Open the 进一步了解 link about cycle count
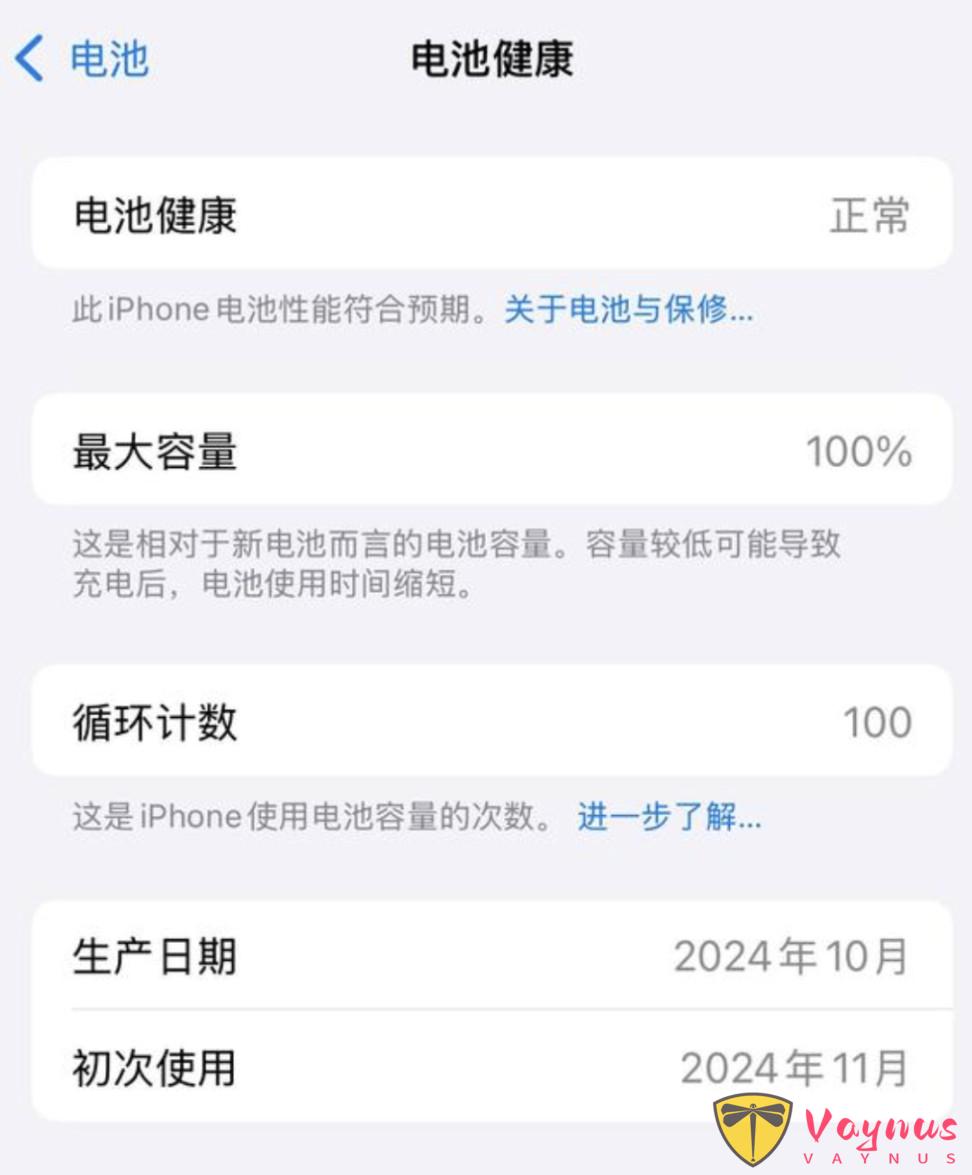The image size is (972, 1175). click(x=669, y=817)
